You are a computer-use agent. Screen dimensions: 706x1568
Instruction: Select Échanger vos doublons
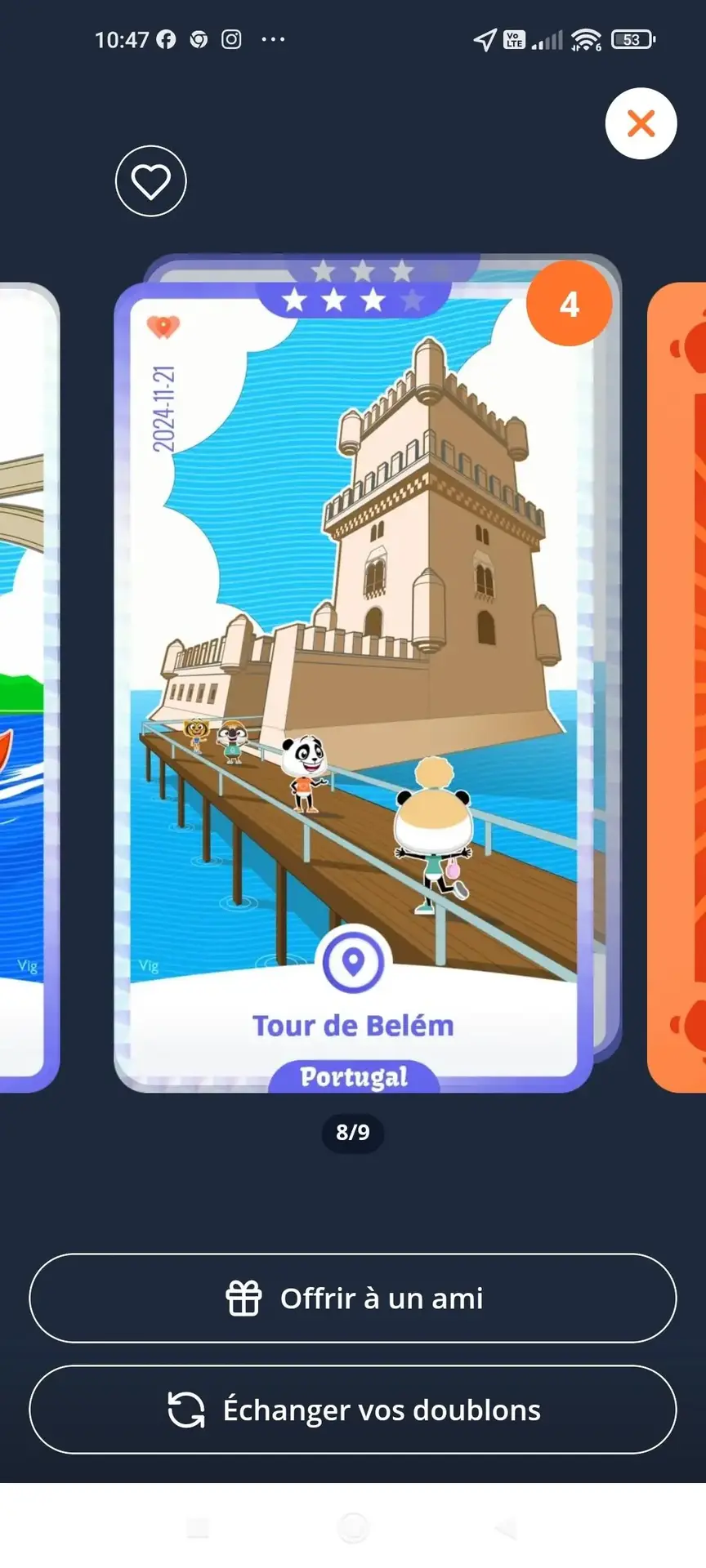[353, 1410]
